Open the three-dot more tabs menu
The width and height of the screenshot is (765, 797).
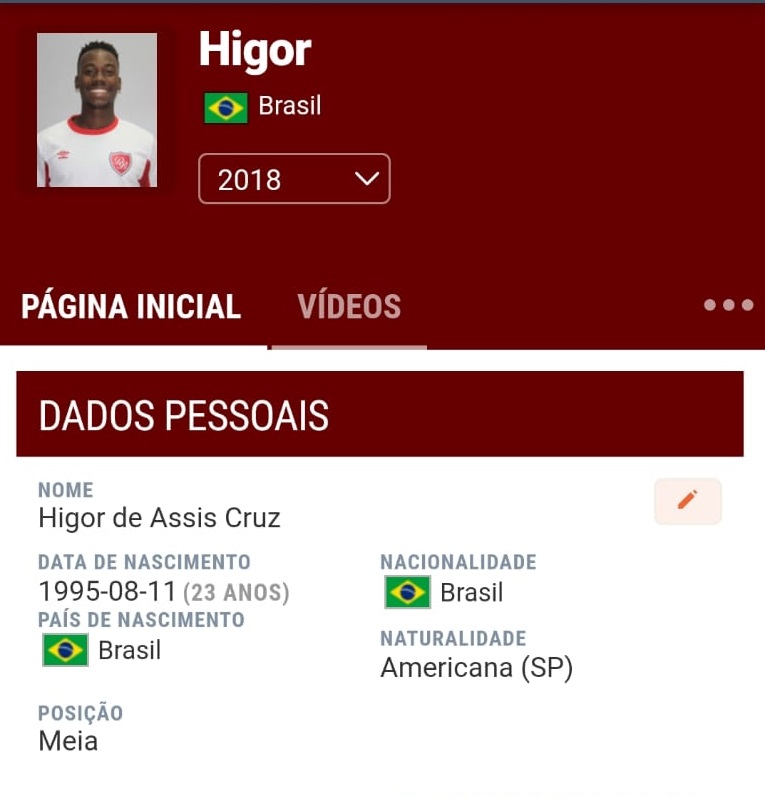click(x=728, y=305)
